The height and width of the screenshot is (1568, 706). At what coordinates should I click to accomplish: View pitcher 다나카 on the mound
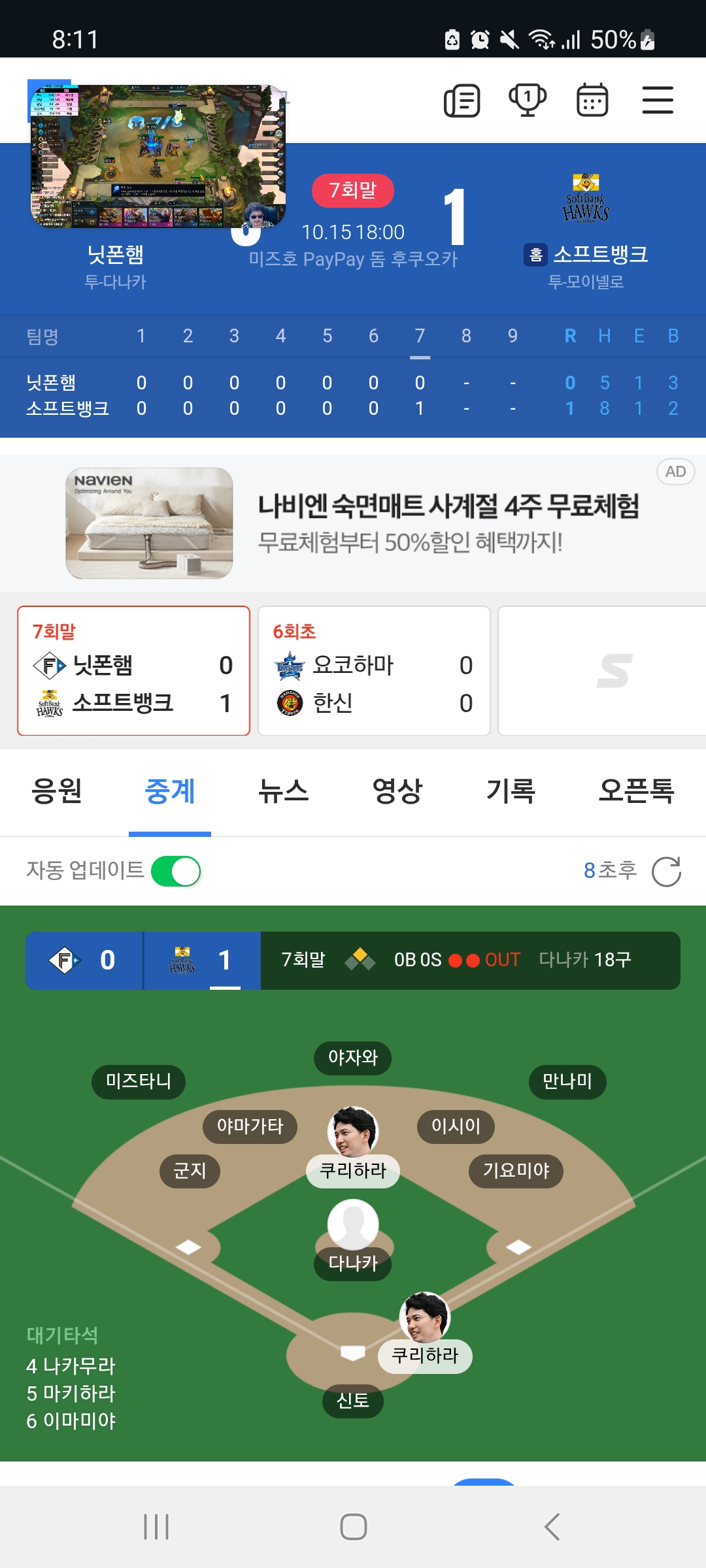pos(353,1238)
